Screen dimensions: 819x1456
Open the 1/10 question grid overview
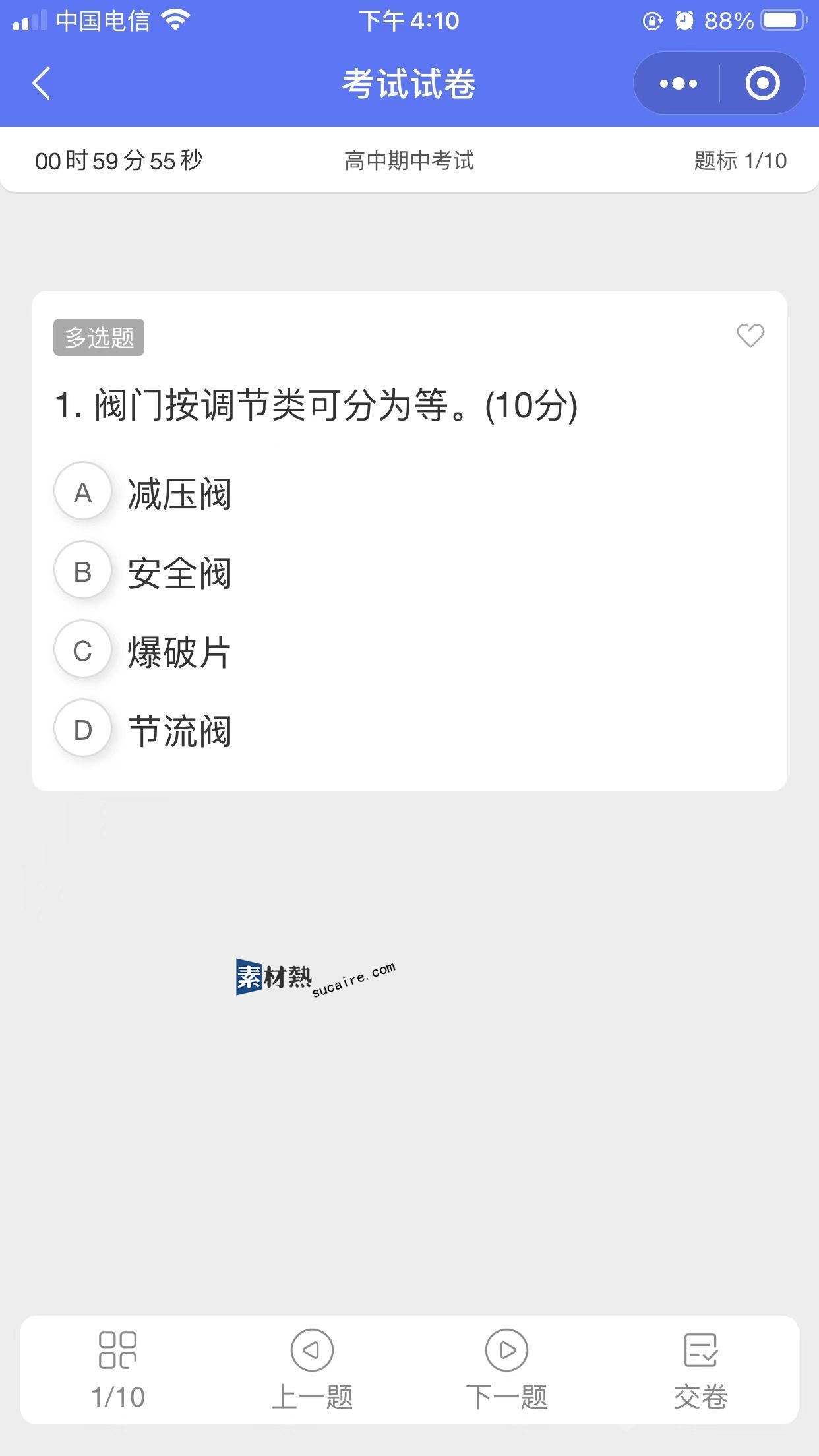coord(118,1369)
